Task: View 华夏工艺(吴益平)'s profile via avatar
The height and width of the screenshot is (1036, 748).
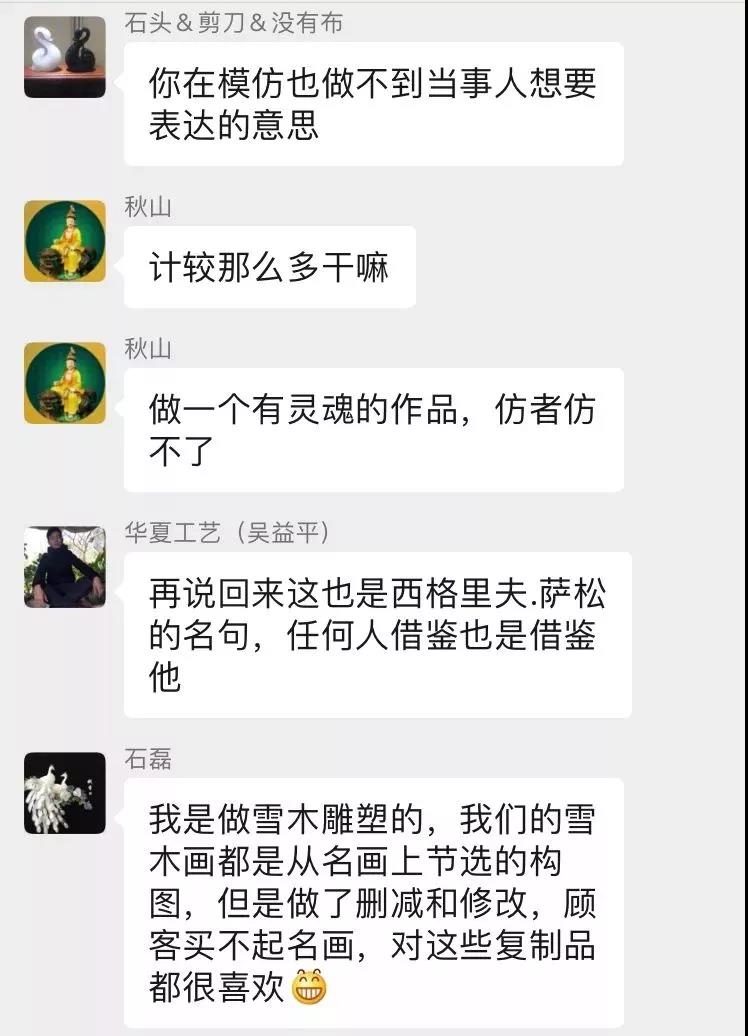Action: (x=64, y=567)
